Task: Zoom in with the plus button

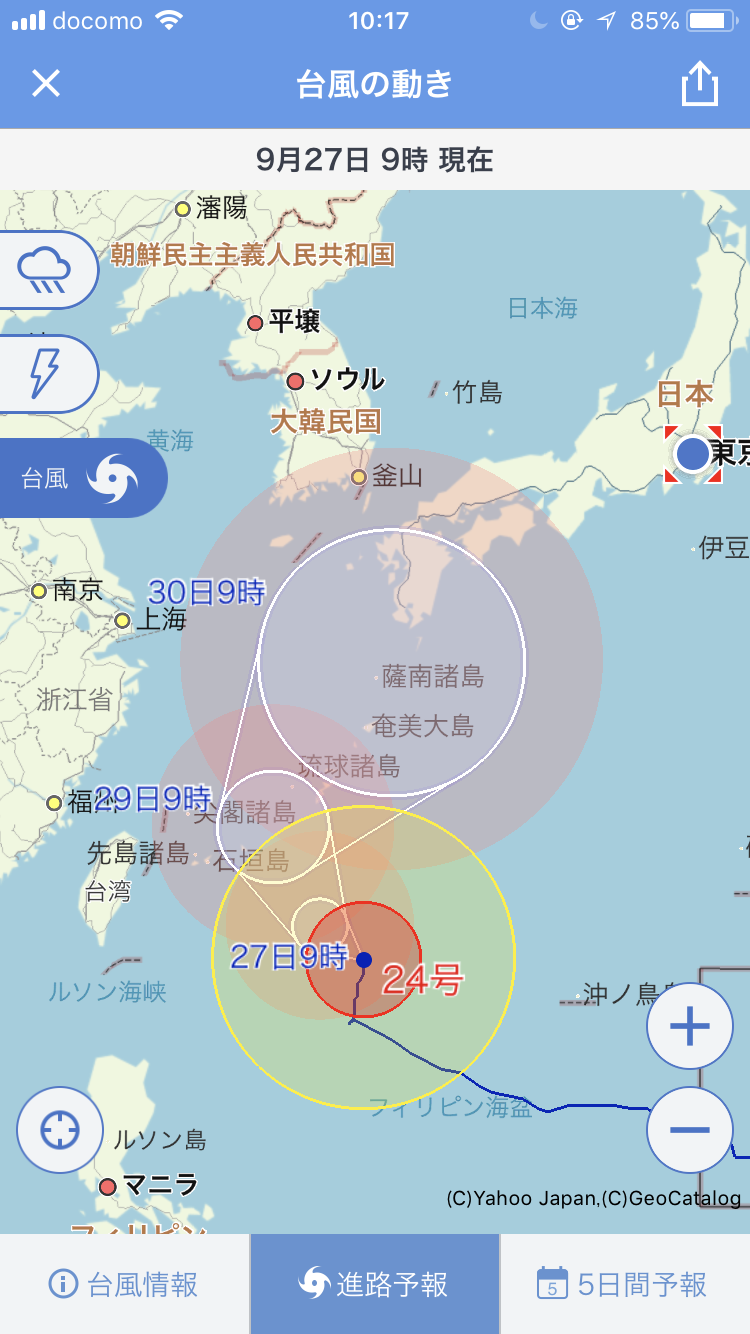Action: 690,1026
